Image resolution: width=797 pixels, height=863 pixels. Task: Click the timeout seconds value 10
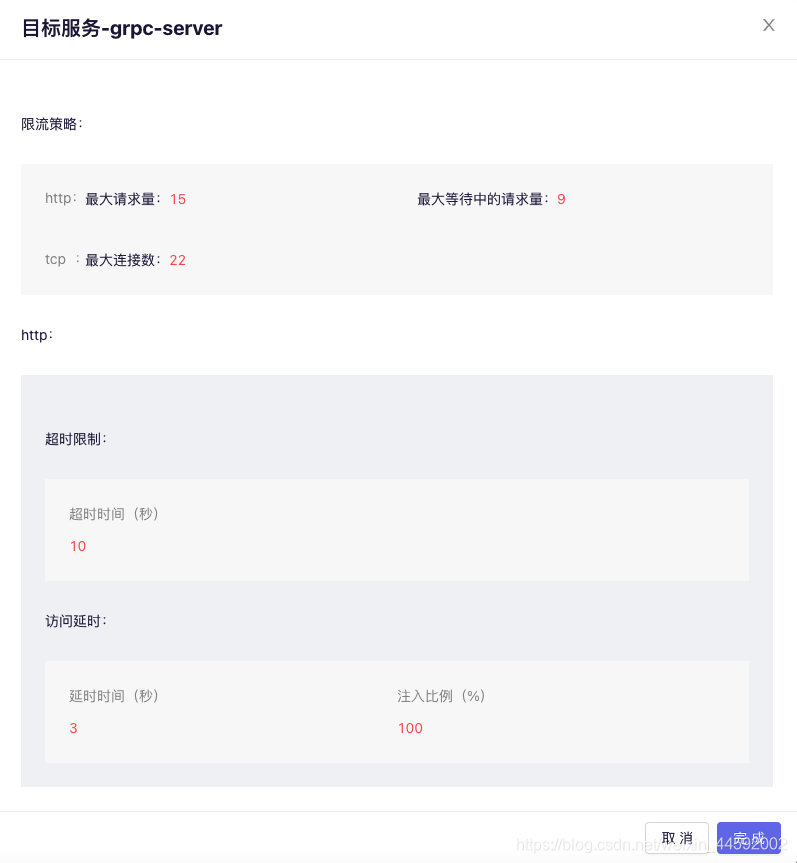[78, 546]
